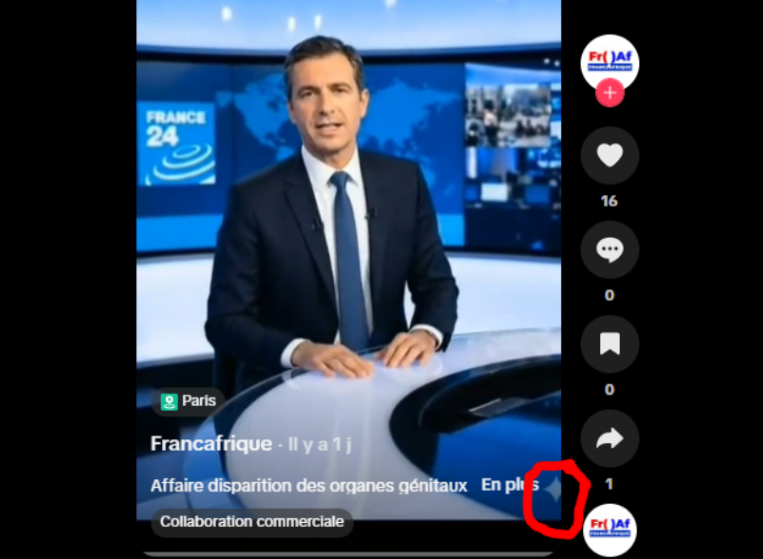763x559 pixels.
Task: Like this video with the heart
Action: tap(609, 155)
